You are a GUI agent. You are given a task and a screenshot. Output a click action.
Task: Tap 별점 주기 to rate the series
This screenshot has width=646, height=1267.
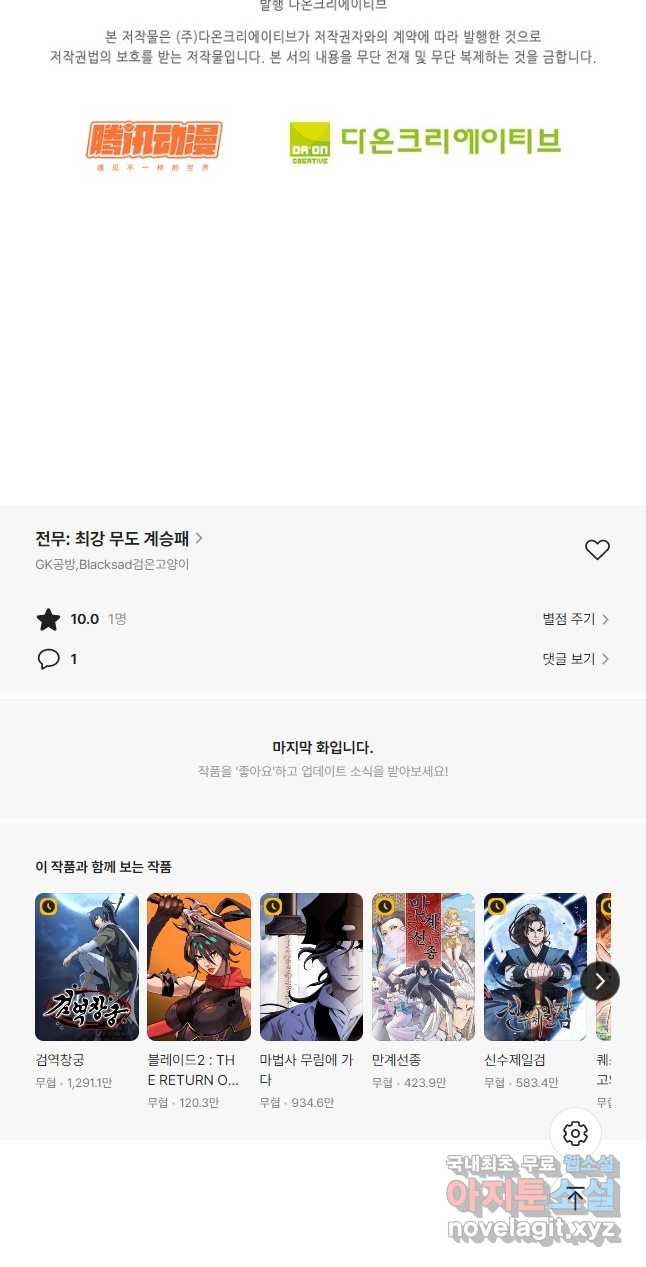575,619
